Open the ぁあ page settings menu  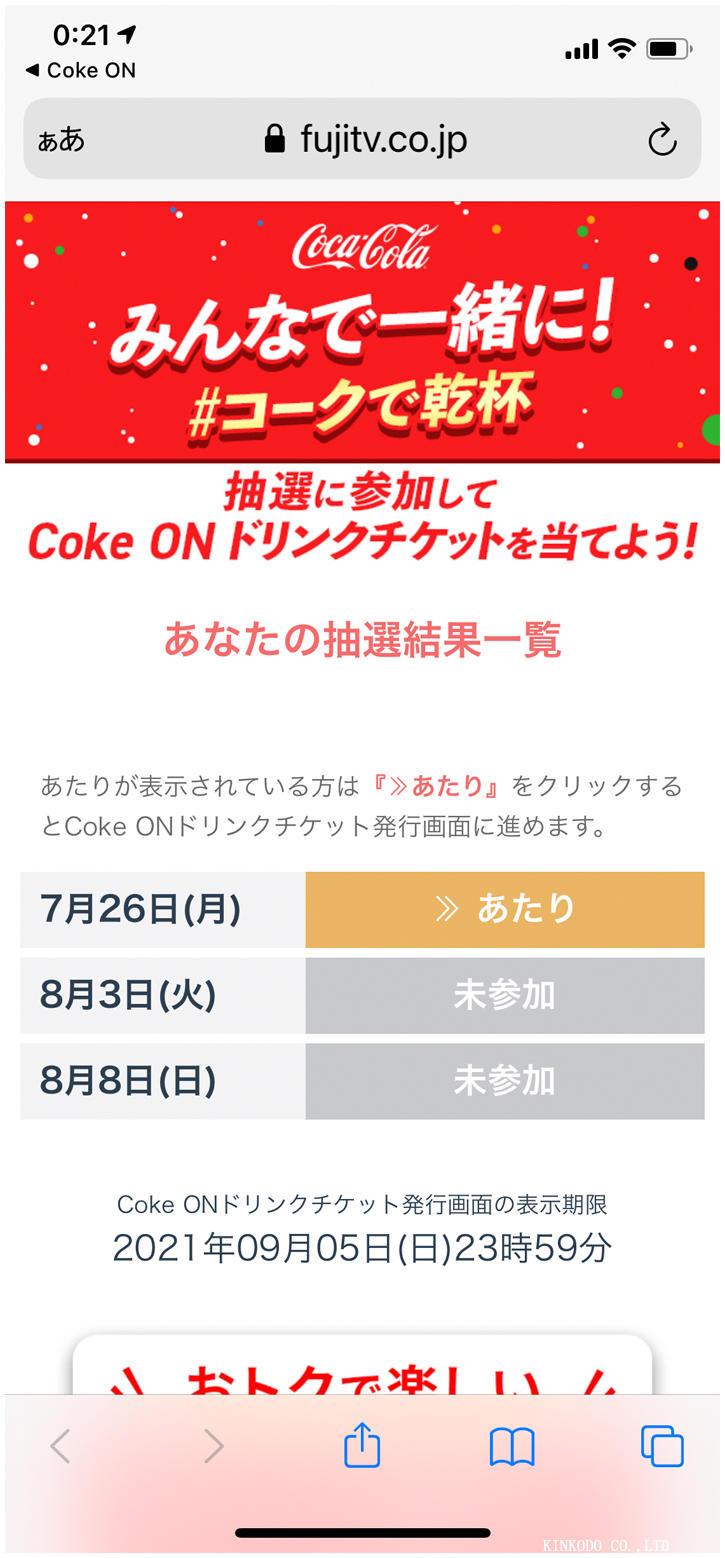click(61, 140)
